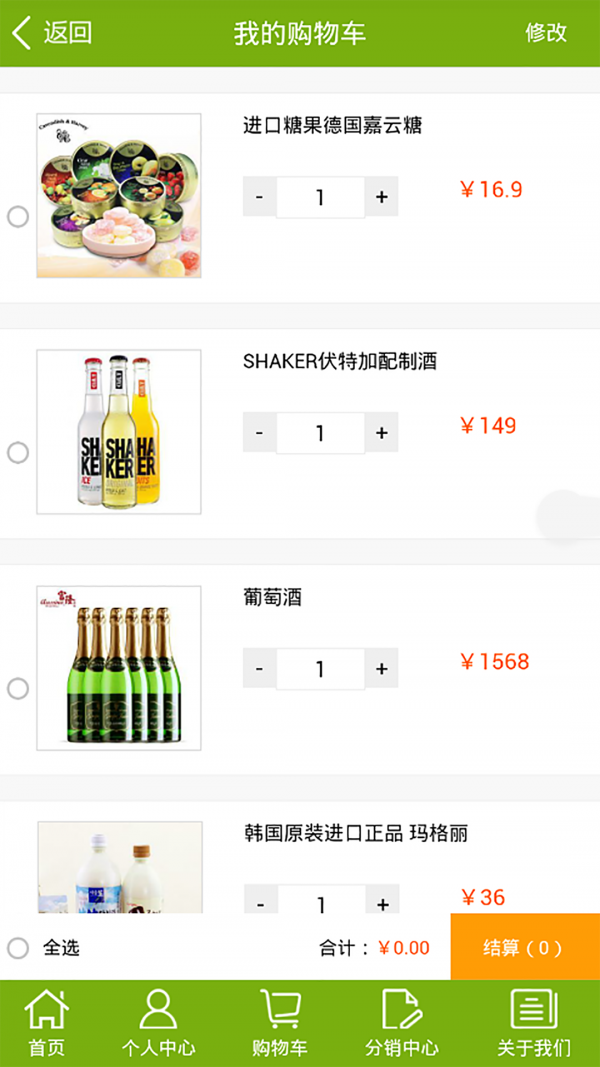Image resolution: width=600 pixels, height=1067 pixels.
Task: Select the 进口糖果德国嘉云糖 item
Action: point(18,217)
